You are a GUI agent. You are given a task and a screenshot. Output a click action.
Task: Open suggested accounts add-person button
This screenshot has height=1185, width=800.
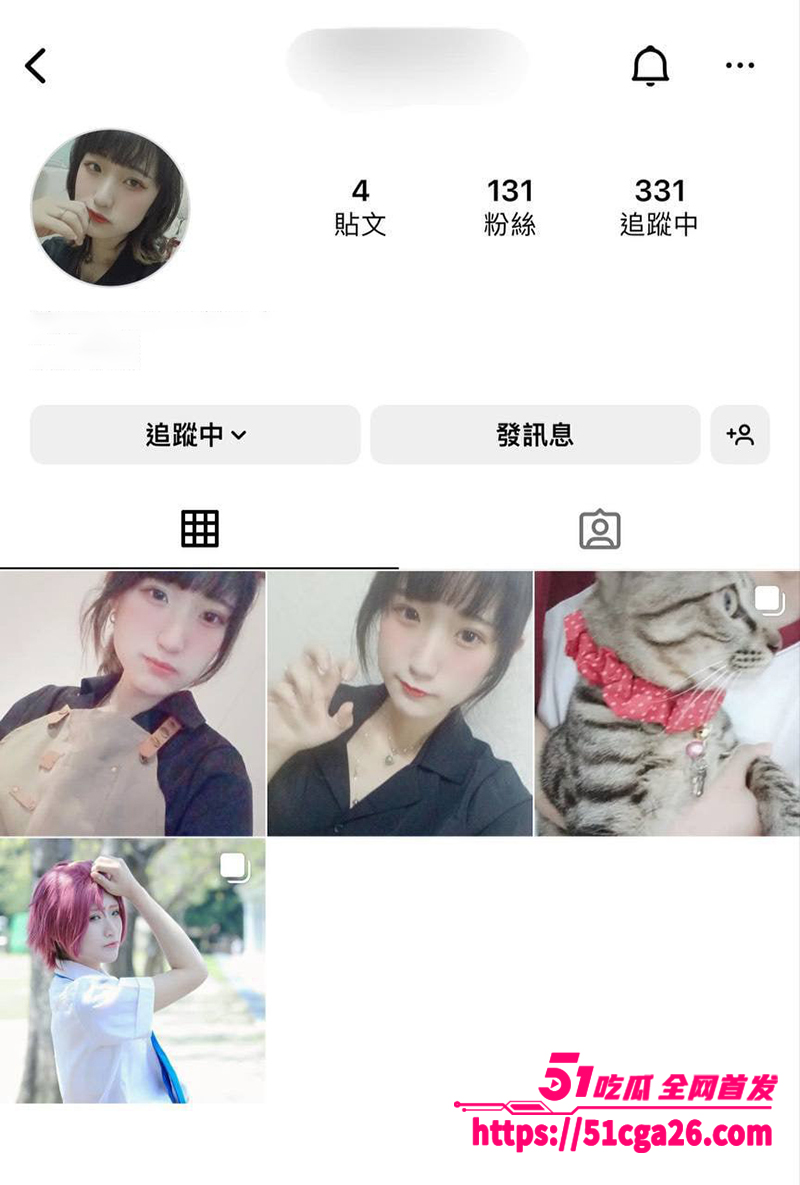pos(740,435)
